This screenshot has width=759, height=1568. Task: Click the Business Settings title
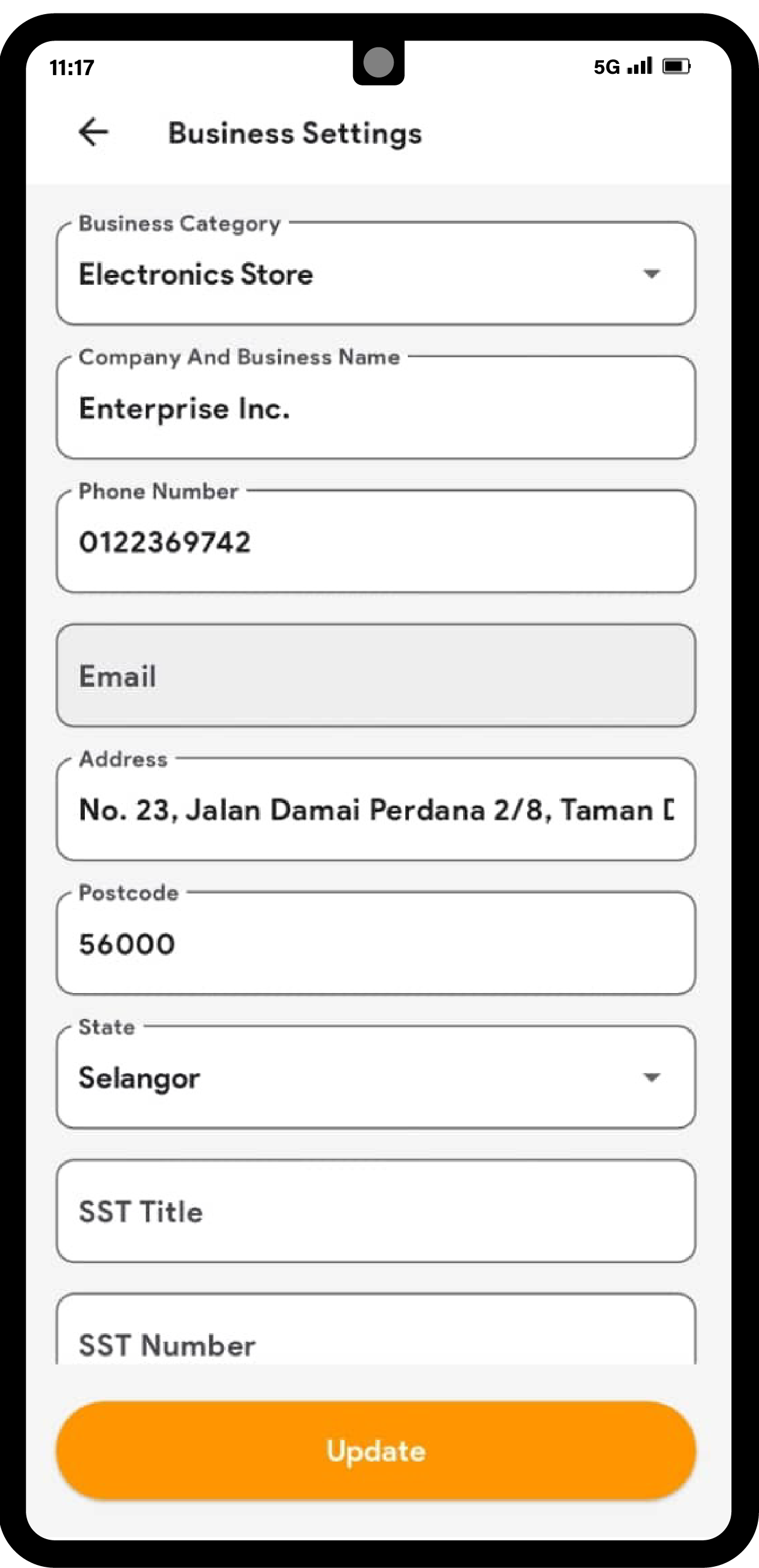pyautogui.click(x=295, y=132)
